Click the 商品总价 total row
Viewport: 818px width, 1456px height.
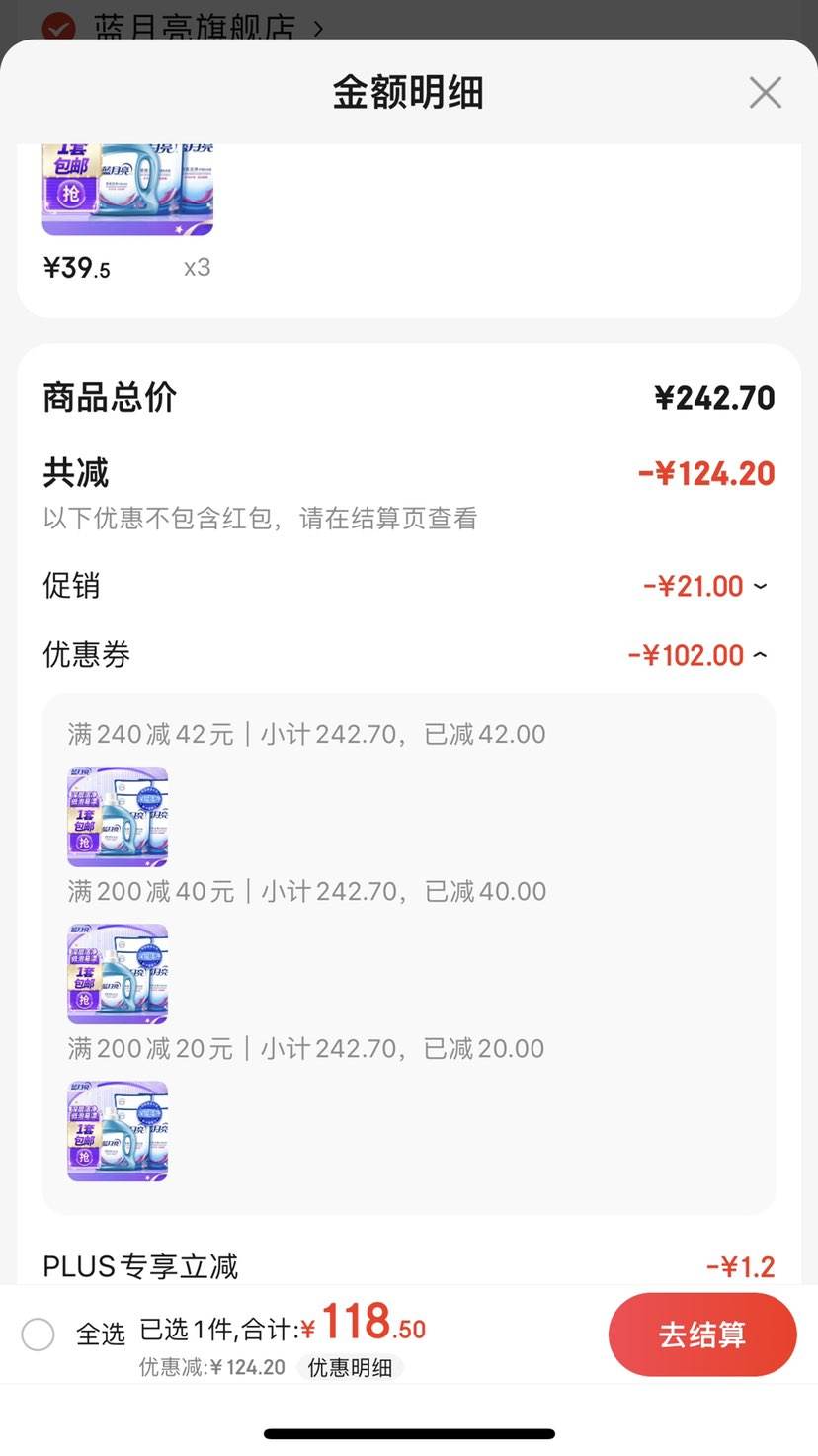(x=409, y=397)
